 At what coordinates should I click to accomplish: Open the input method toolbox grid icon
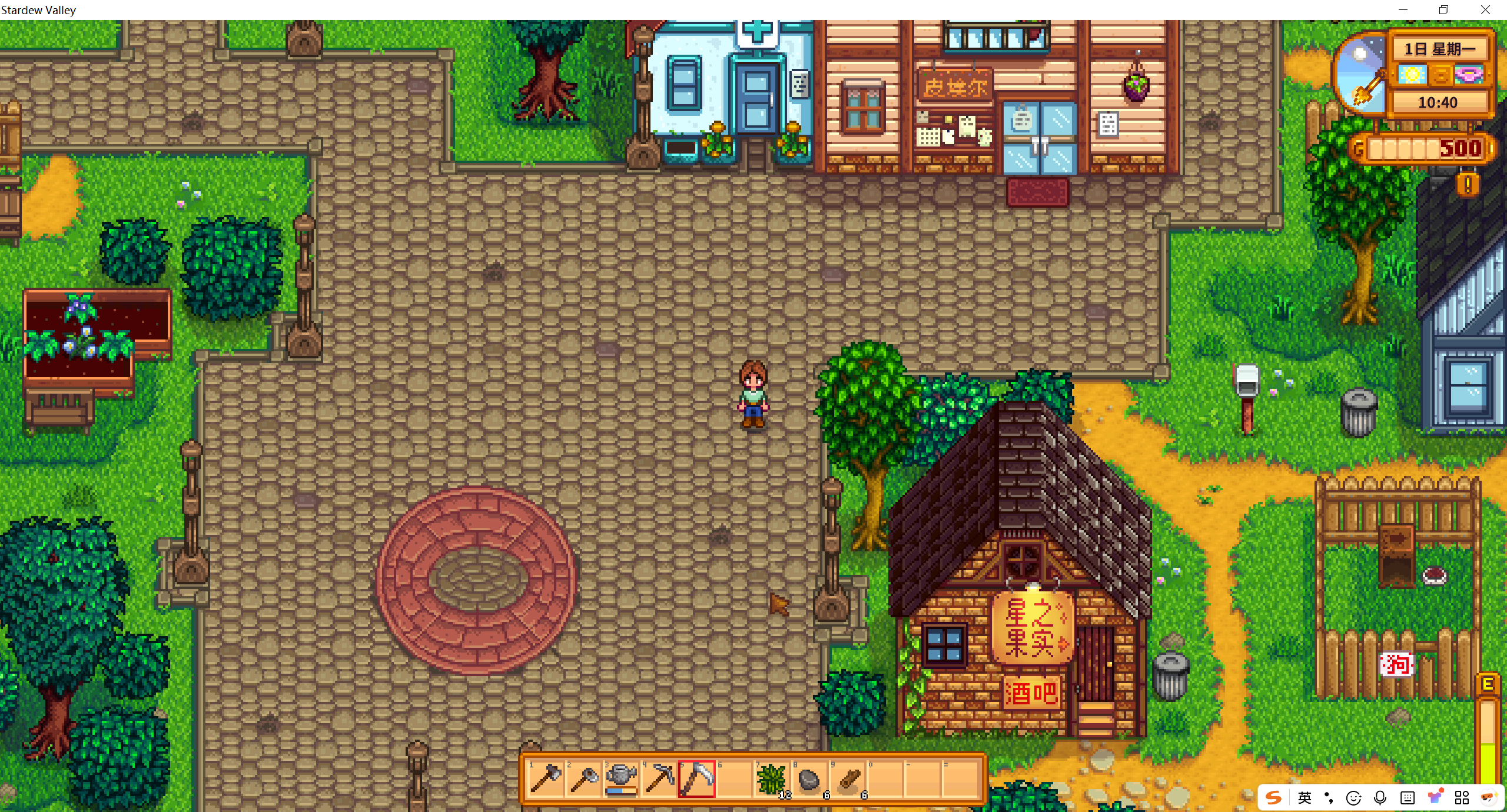click(1462, 798)
